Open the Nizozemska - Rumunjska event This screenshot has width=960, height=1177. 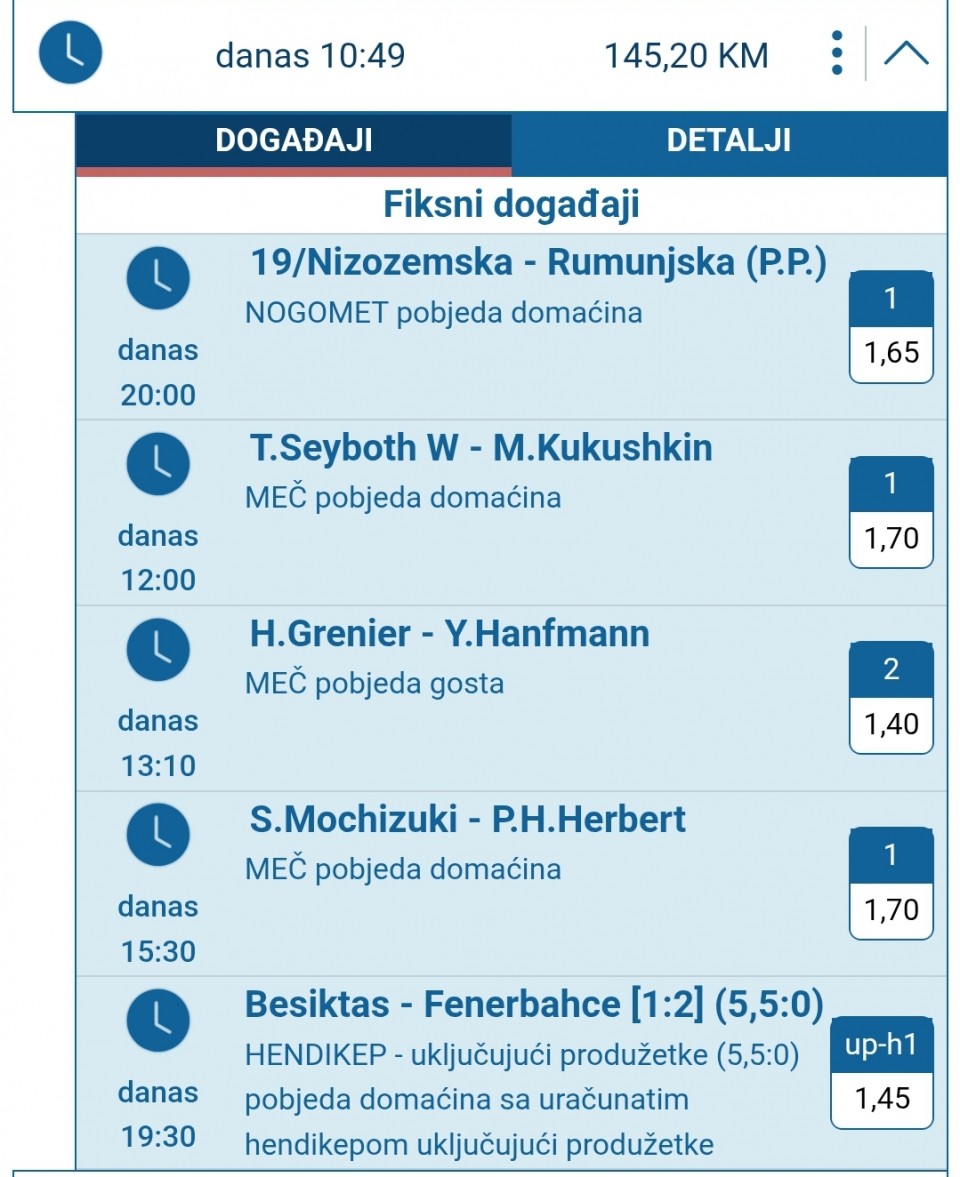point(537,264)
